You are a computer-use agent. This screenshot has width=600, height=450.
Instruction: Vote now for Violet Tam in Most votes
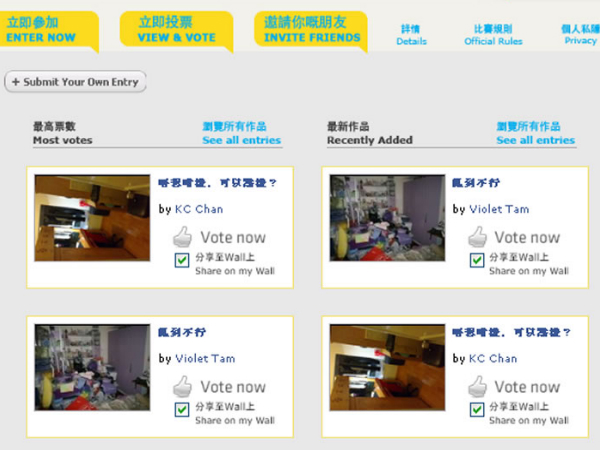220,387
